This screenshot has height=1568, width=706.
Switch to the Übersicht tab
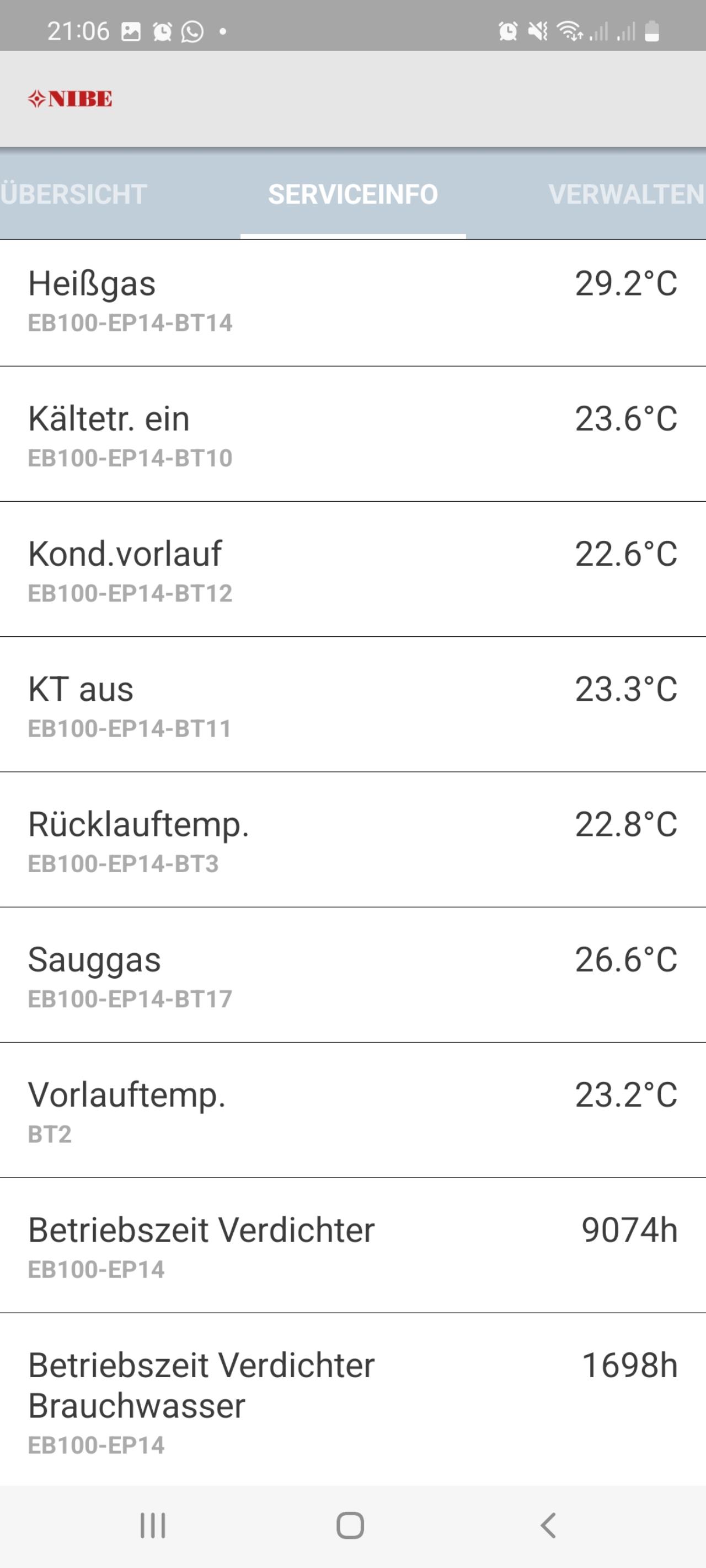point(74,194)
